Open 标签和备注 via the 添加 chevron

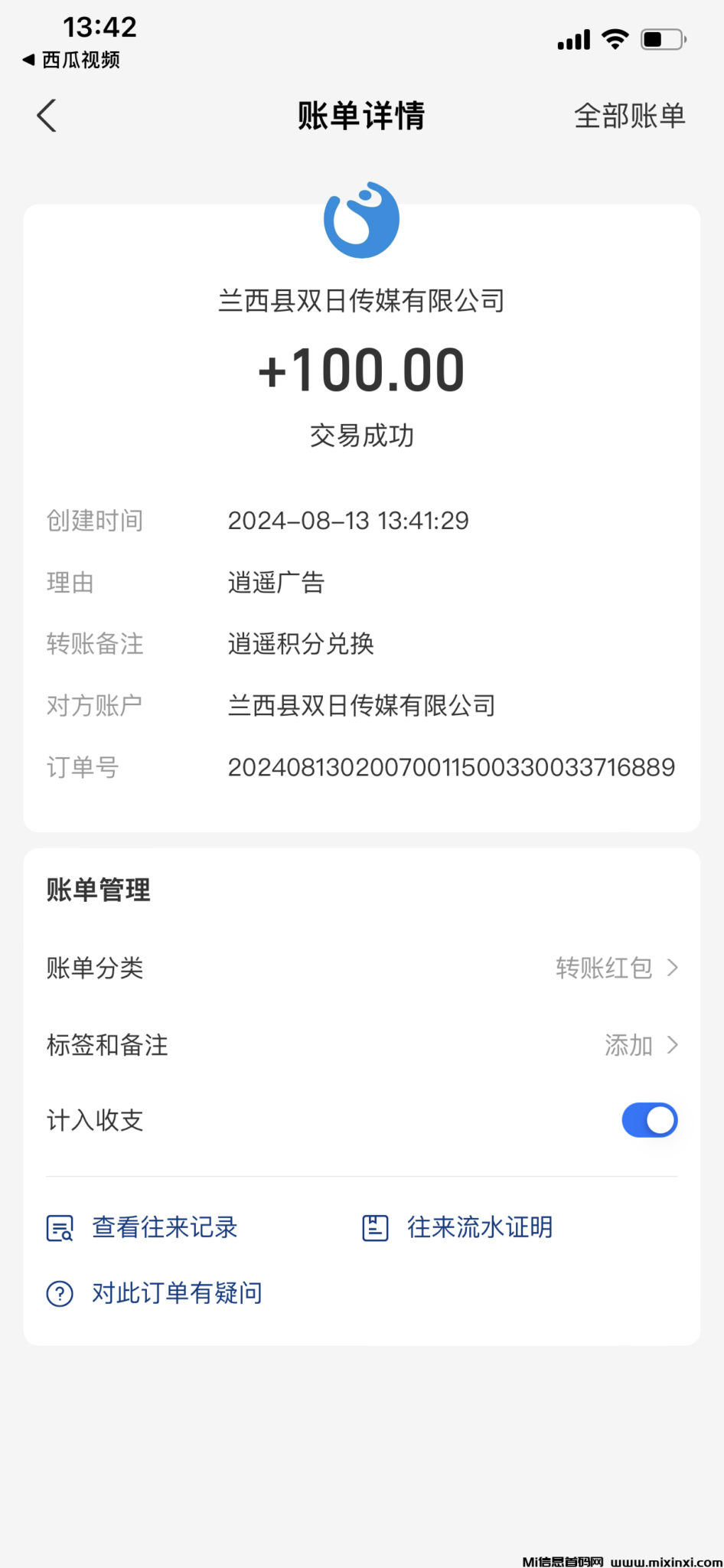pyautogui.click(x=673, y=1044)
